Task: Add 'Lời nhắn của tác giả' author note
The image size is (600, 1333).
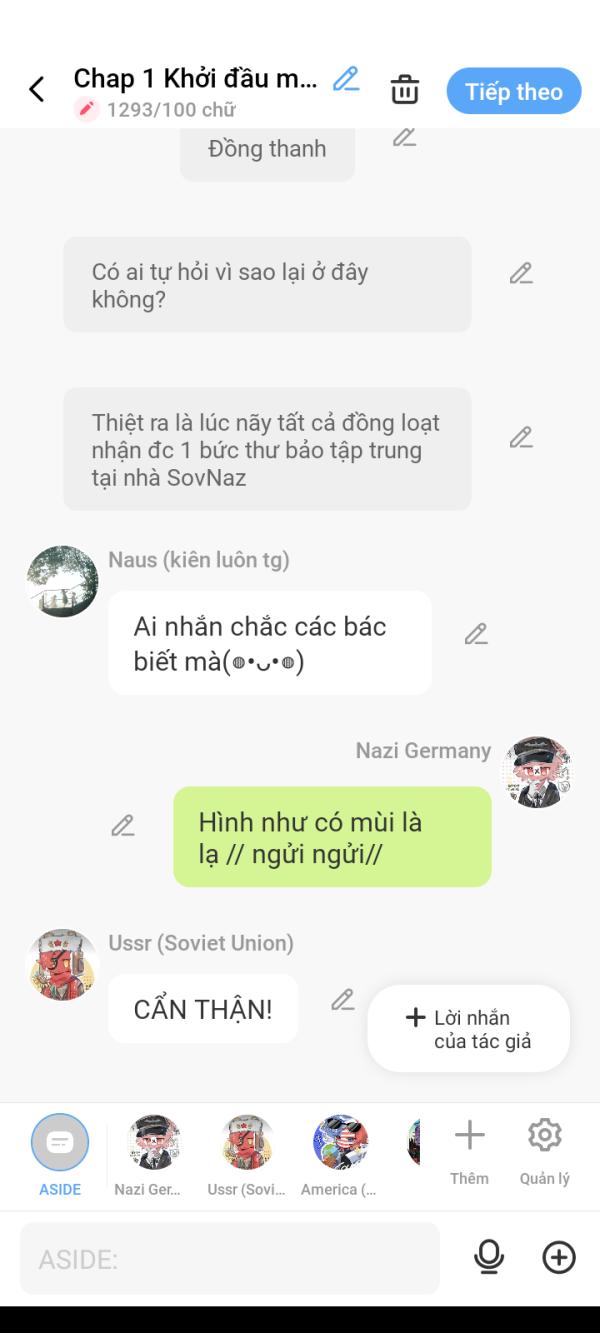Action: click(468, 1029)
